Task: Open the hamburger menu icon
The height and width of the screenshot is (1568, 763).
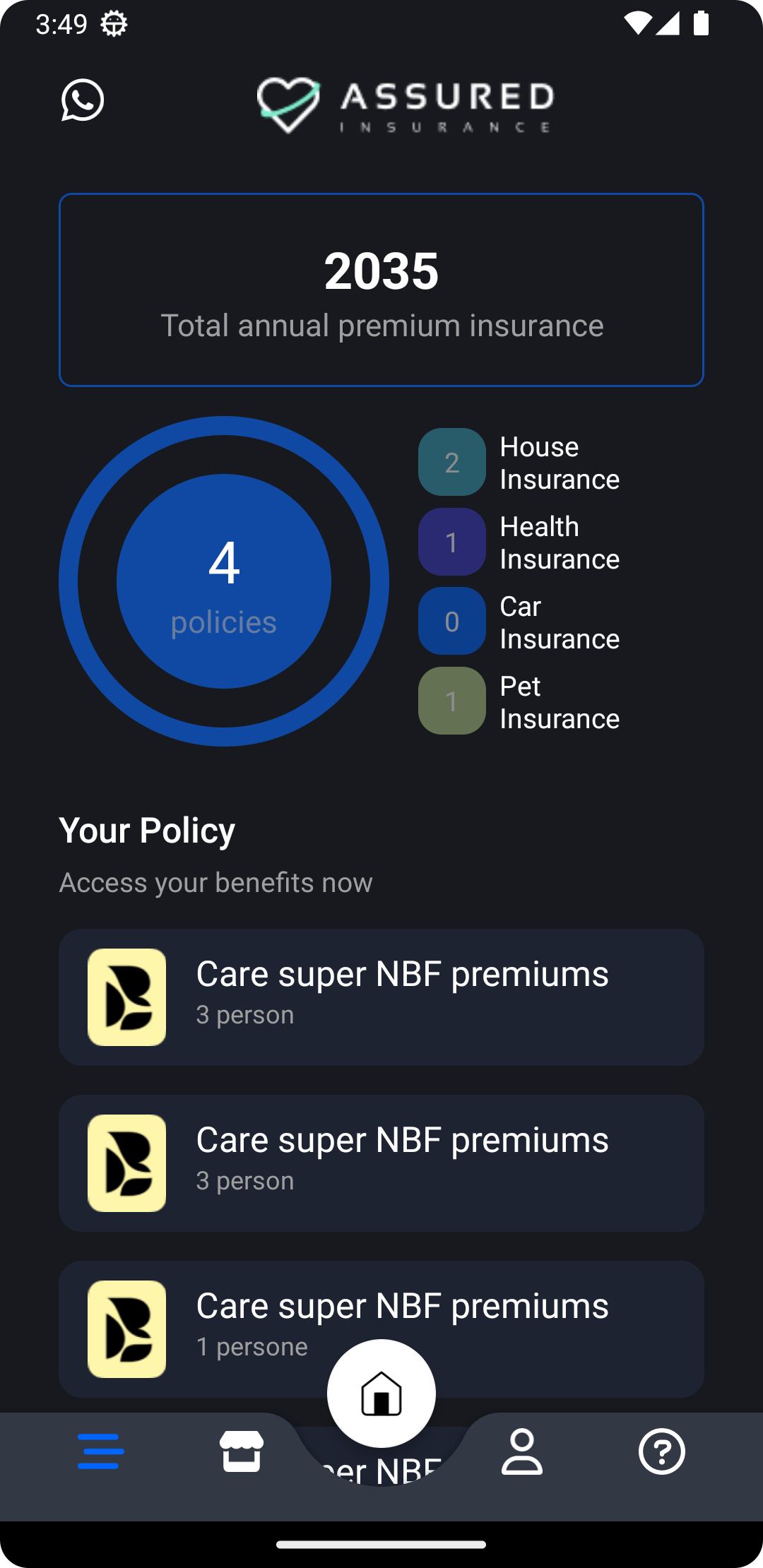Action: pos(99,1451)
